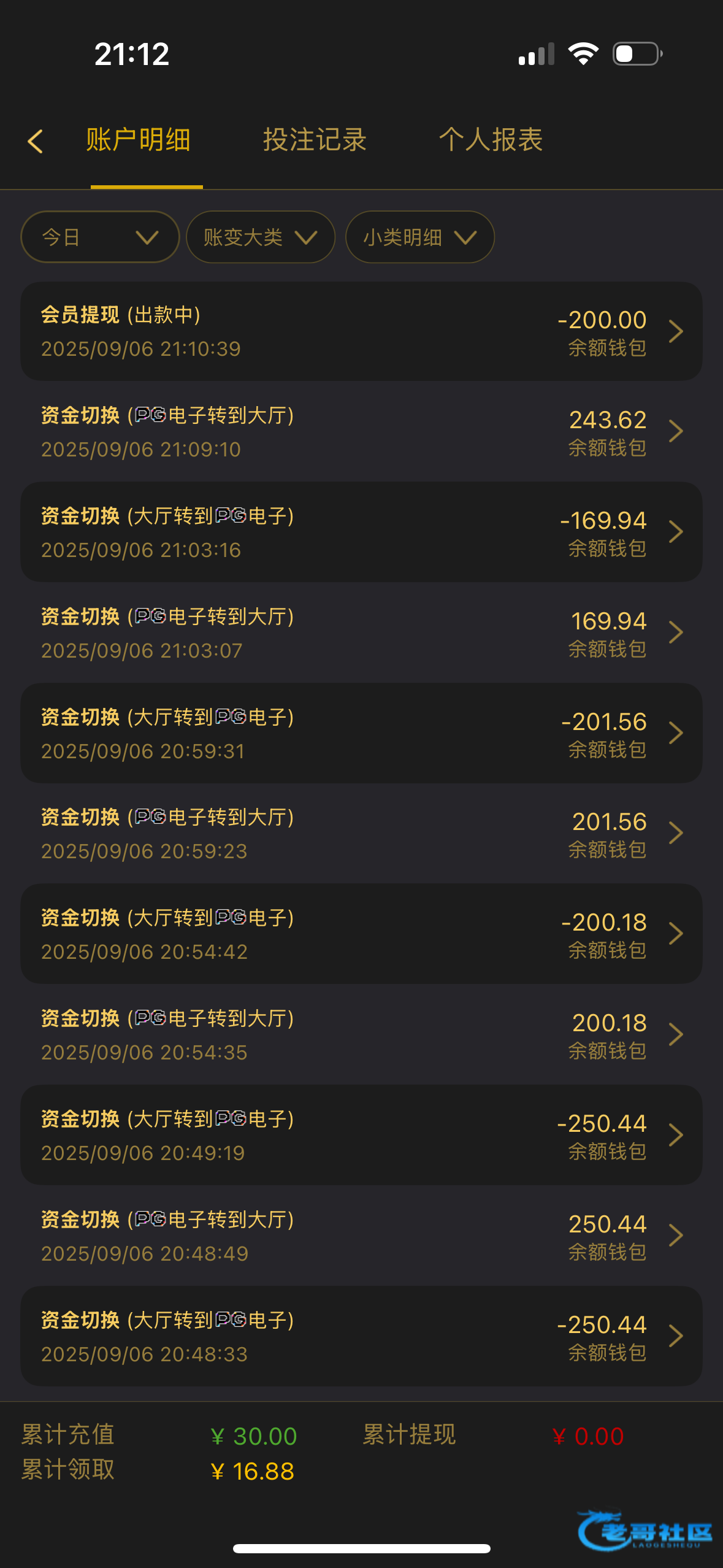723x1568 pixels.
Task: View details of 169.94 transfer at 21:03:07
Action: (361, 633)
